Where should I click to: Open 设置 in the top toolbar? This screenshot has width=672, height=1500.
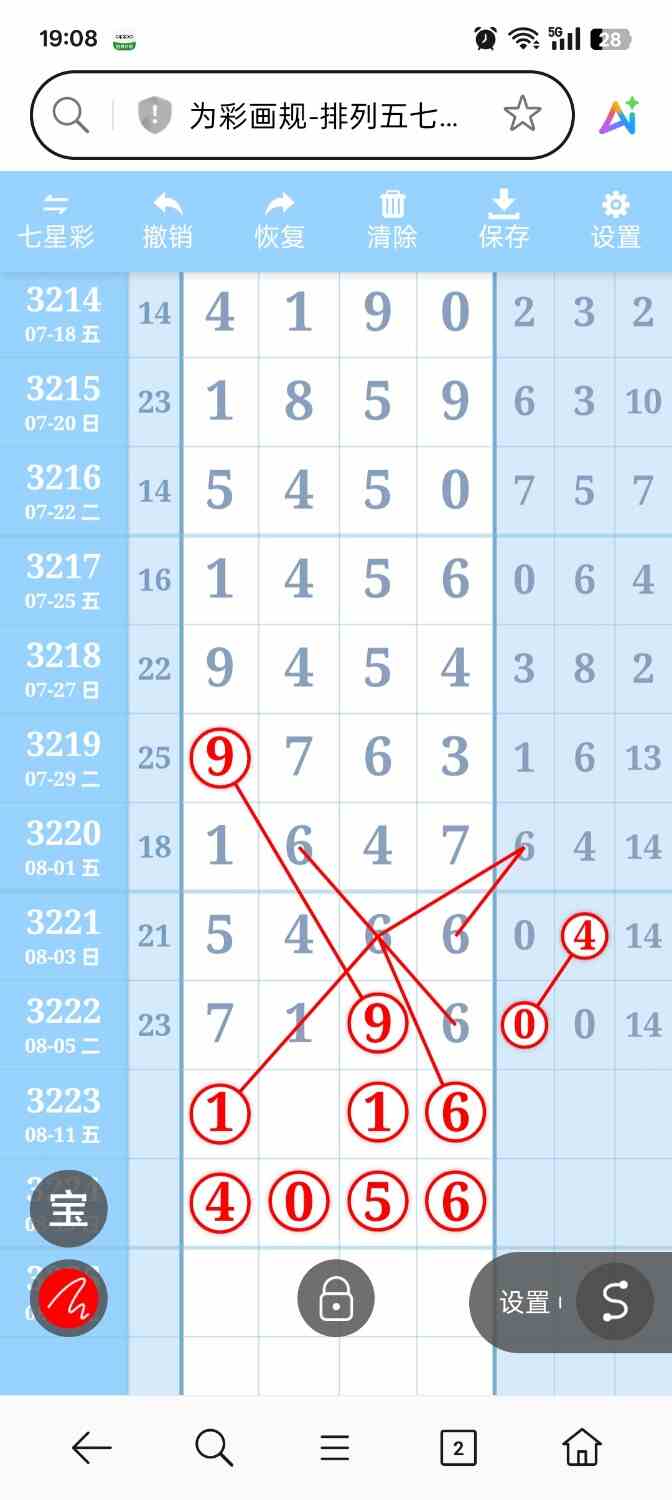pos(615,221)
